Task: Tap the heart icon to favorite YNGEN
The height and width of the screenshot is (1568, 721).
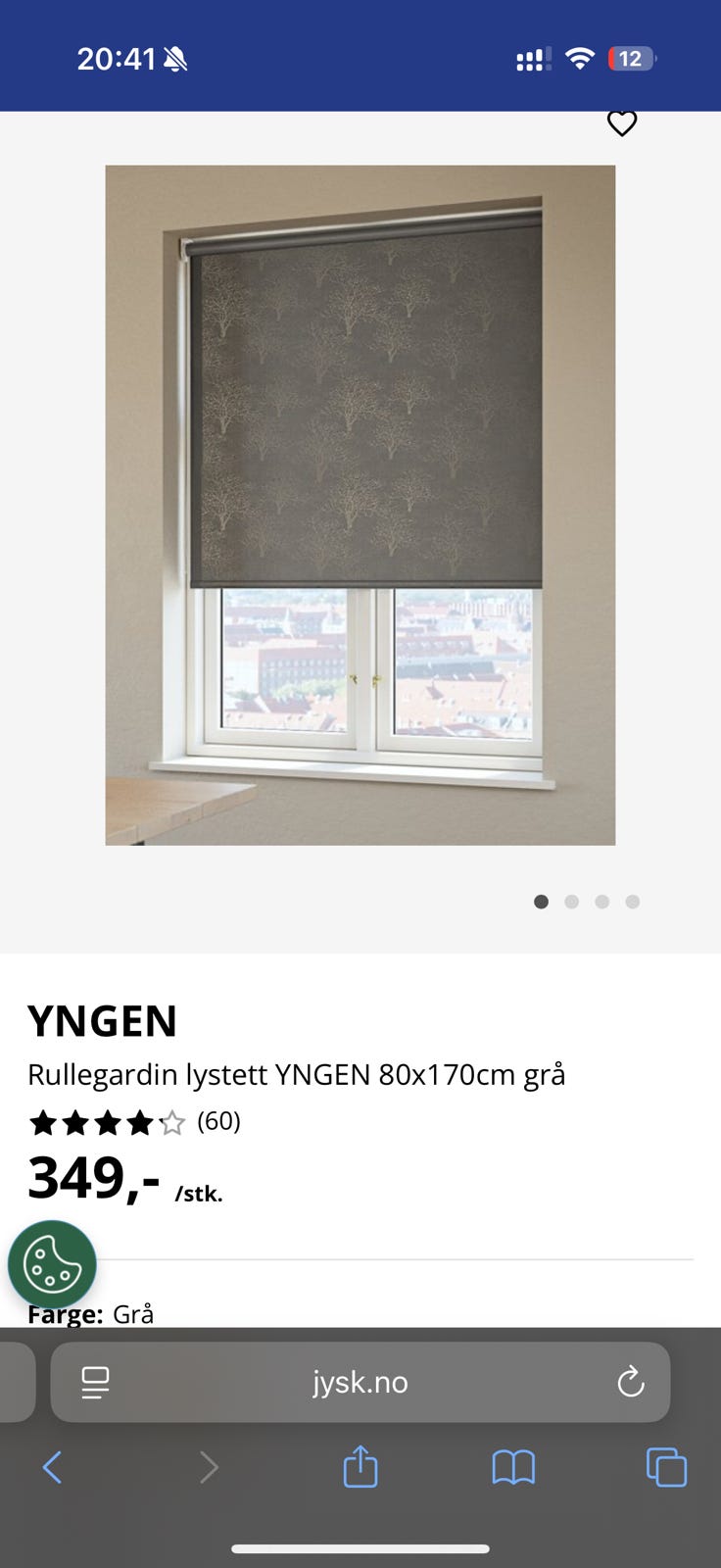Action: (x=622, y=123)
